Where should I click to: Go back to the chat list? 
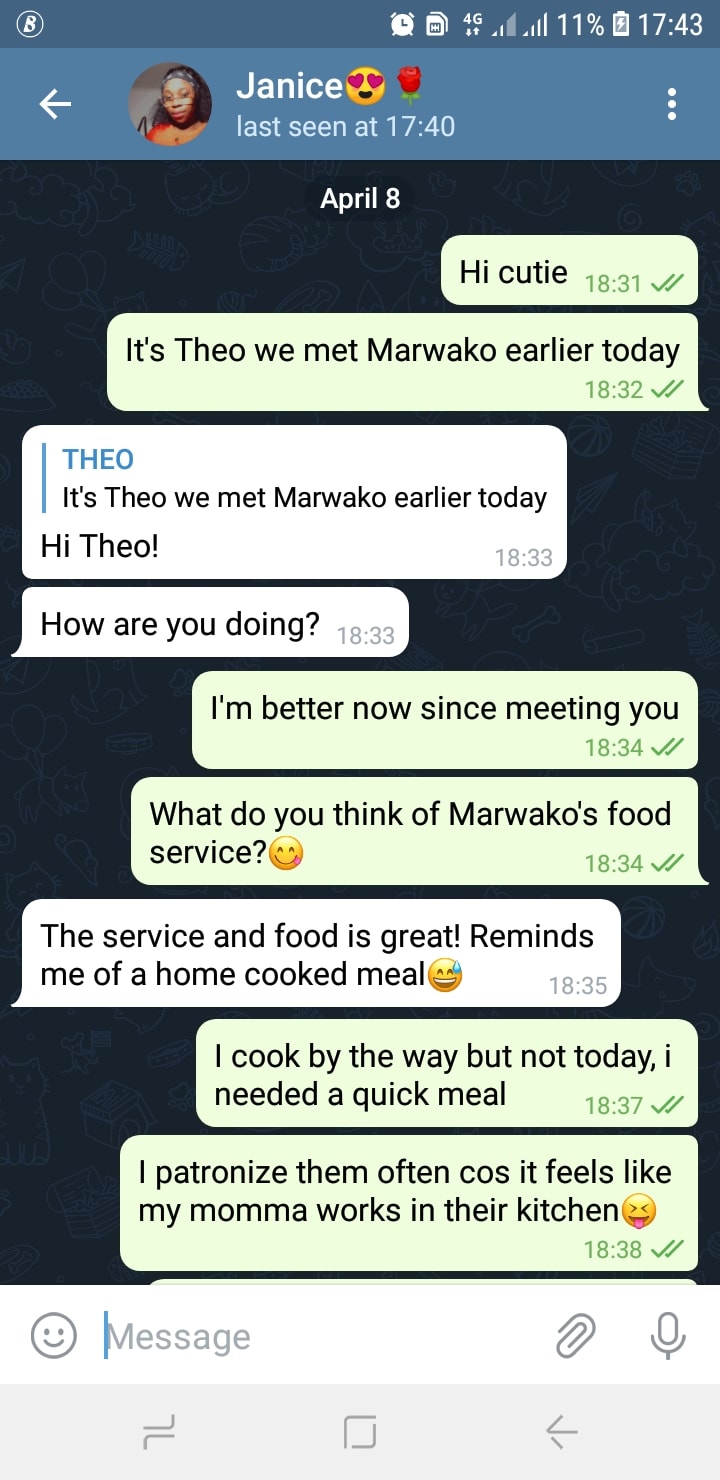click(x=55, y=104)
